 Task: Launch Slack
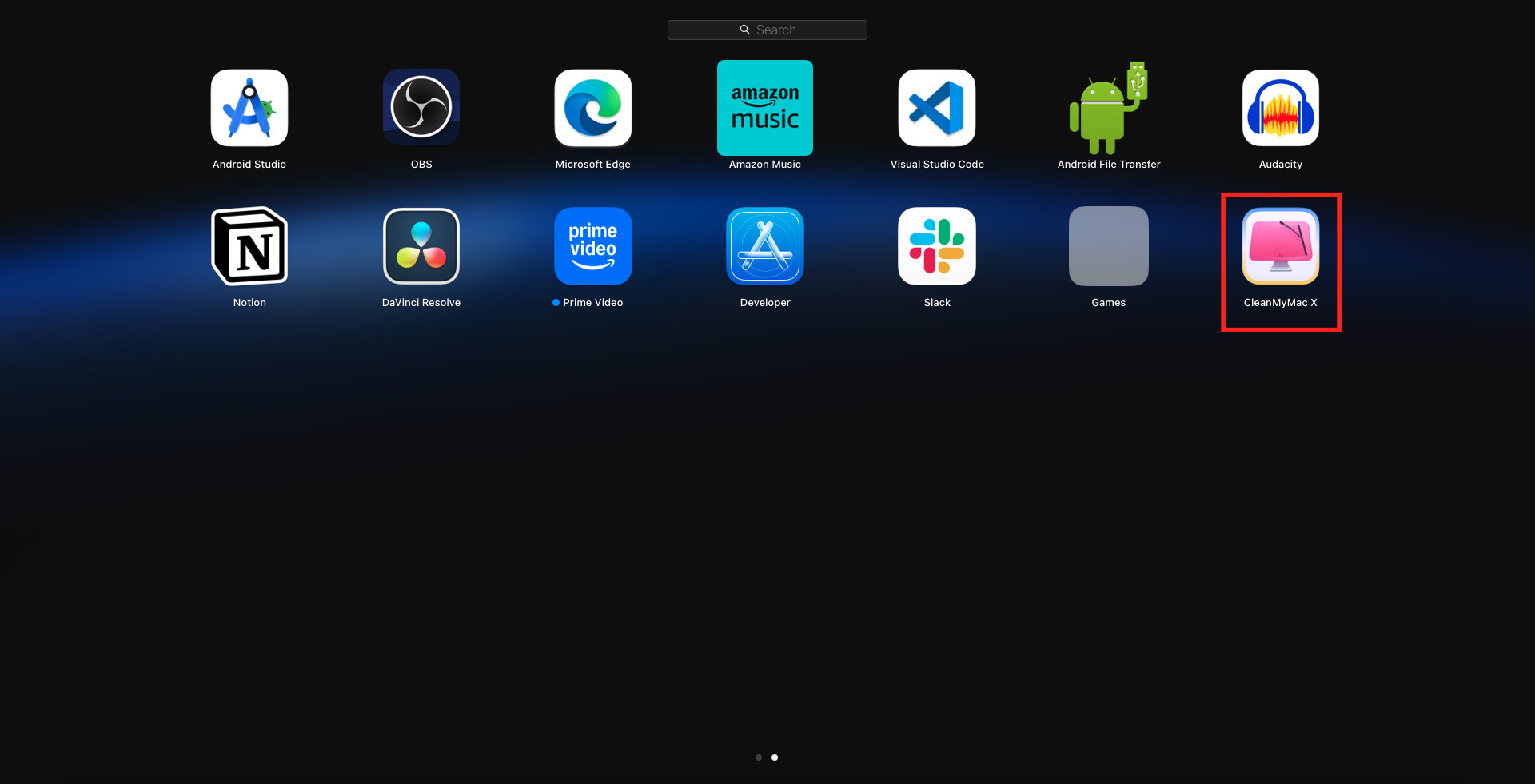click(937, 247)
